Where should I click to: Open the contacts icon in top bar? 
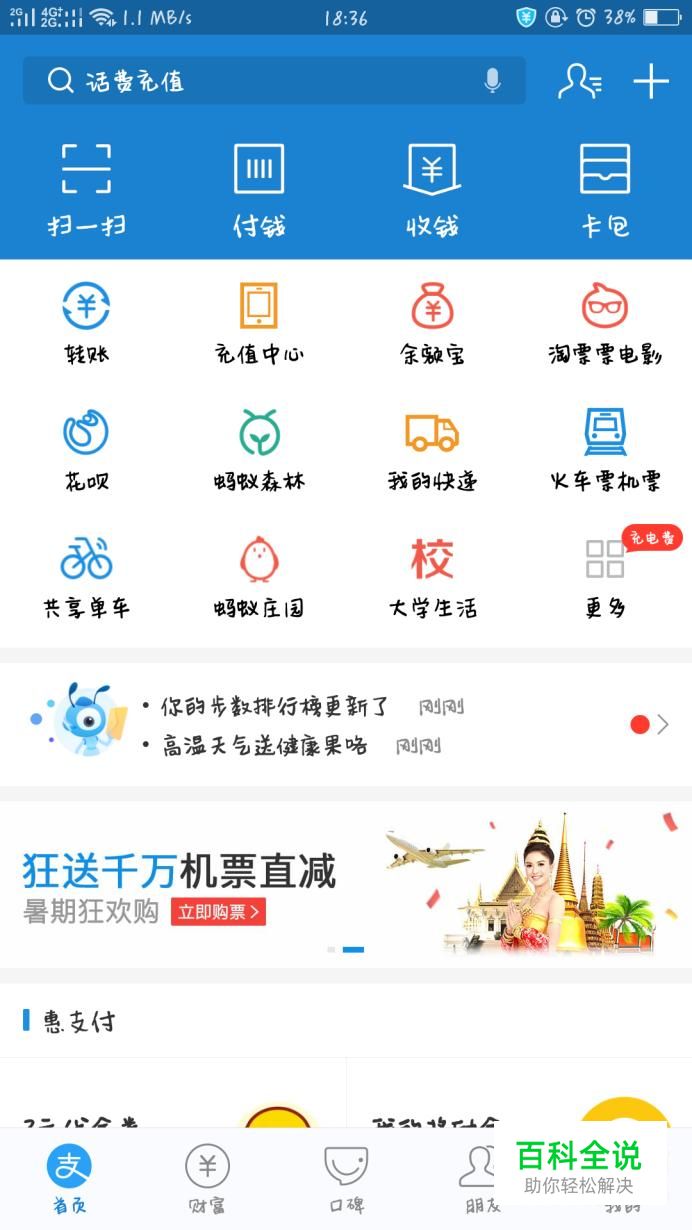click(x=579, y=81)
